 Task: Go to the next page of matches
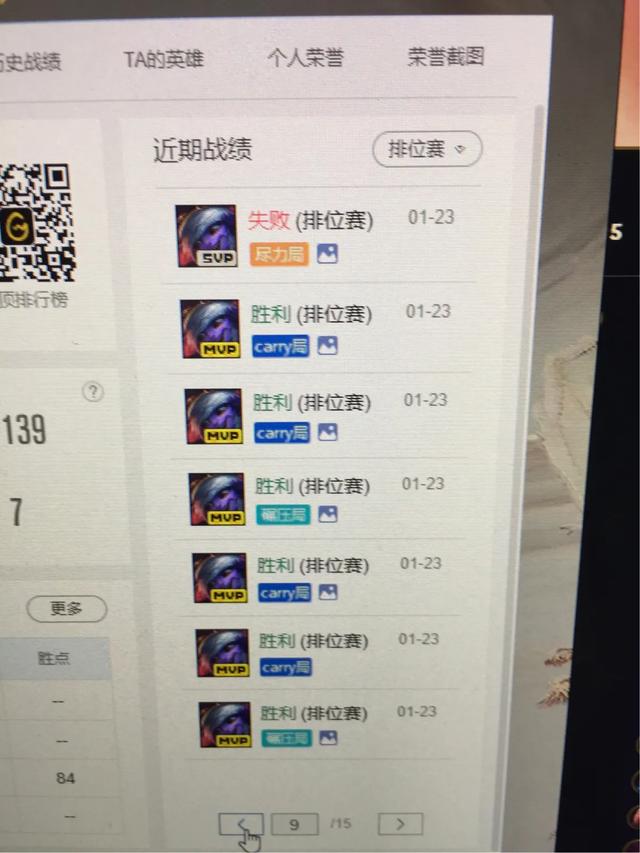point(400,824)
